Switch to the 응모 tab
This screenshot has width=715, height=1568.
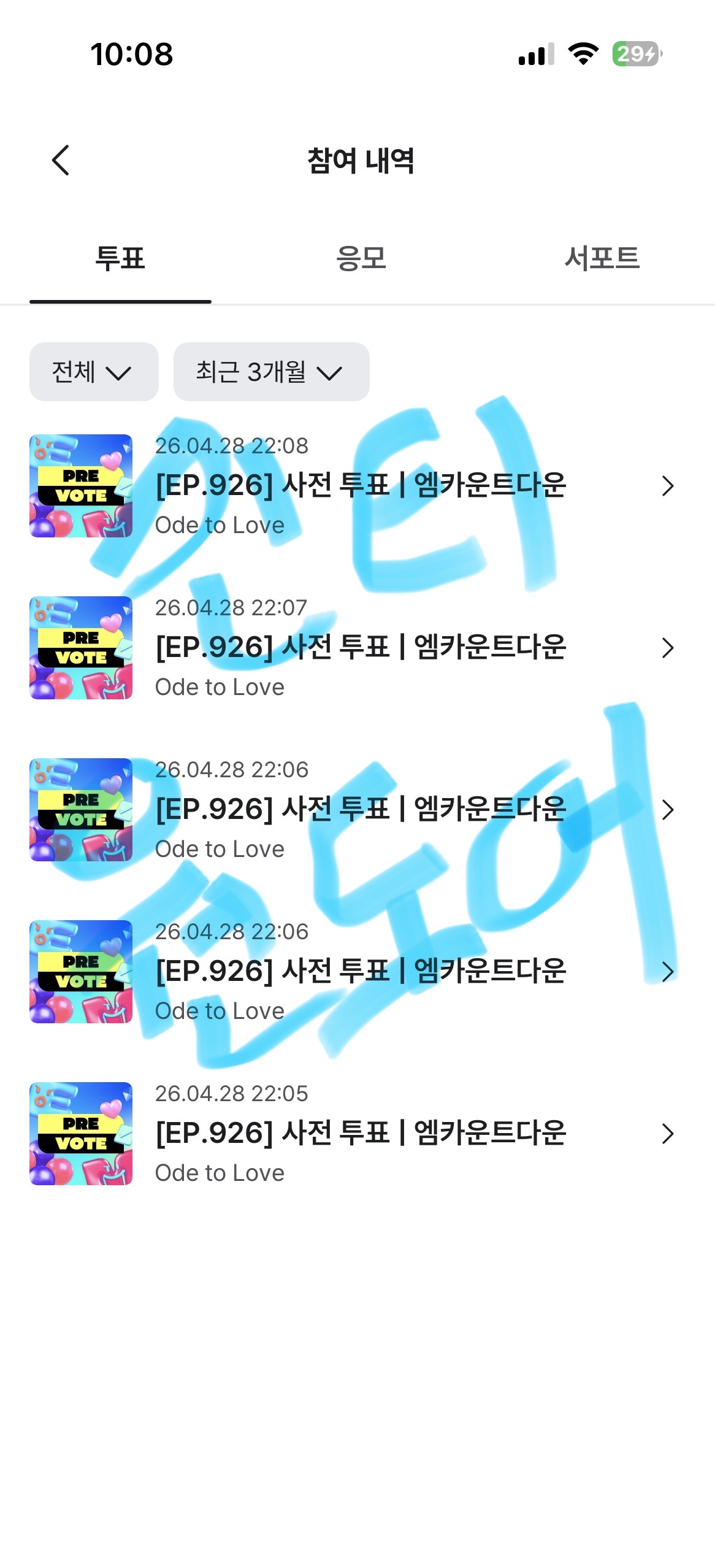pos(361,258)
